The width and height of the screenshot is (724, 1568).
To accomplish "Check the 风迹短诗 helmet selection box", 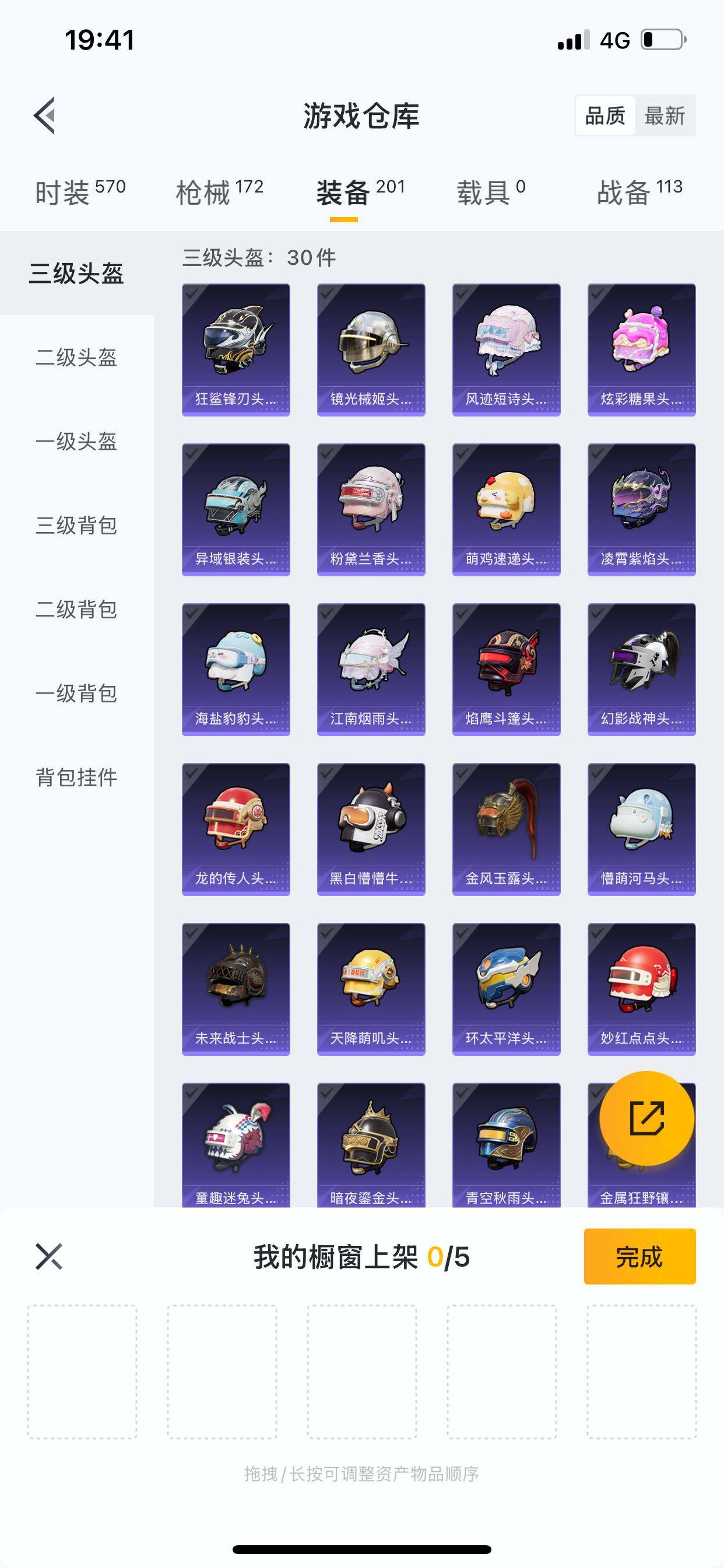I will tap(461, 294).
